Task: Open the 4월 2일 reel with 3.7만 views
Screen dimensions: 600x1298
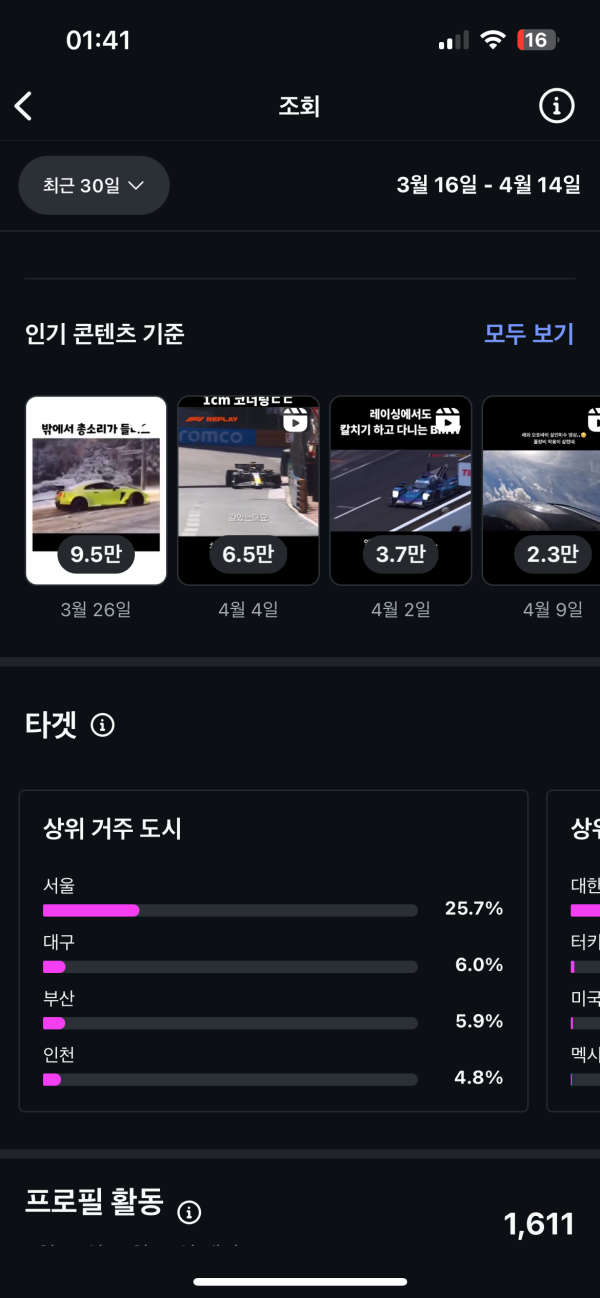Action: (400, 490)
